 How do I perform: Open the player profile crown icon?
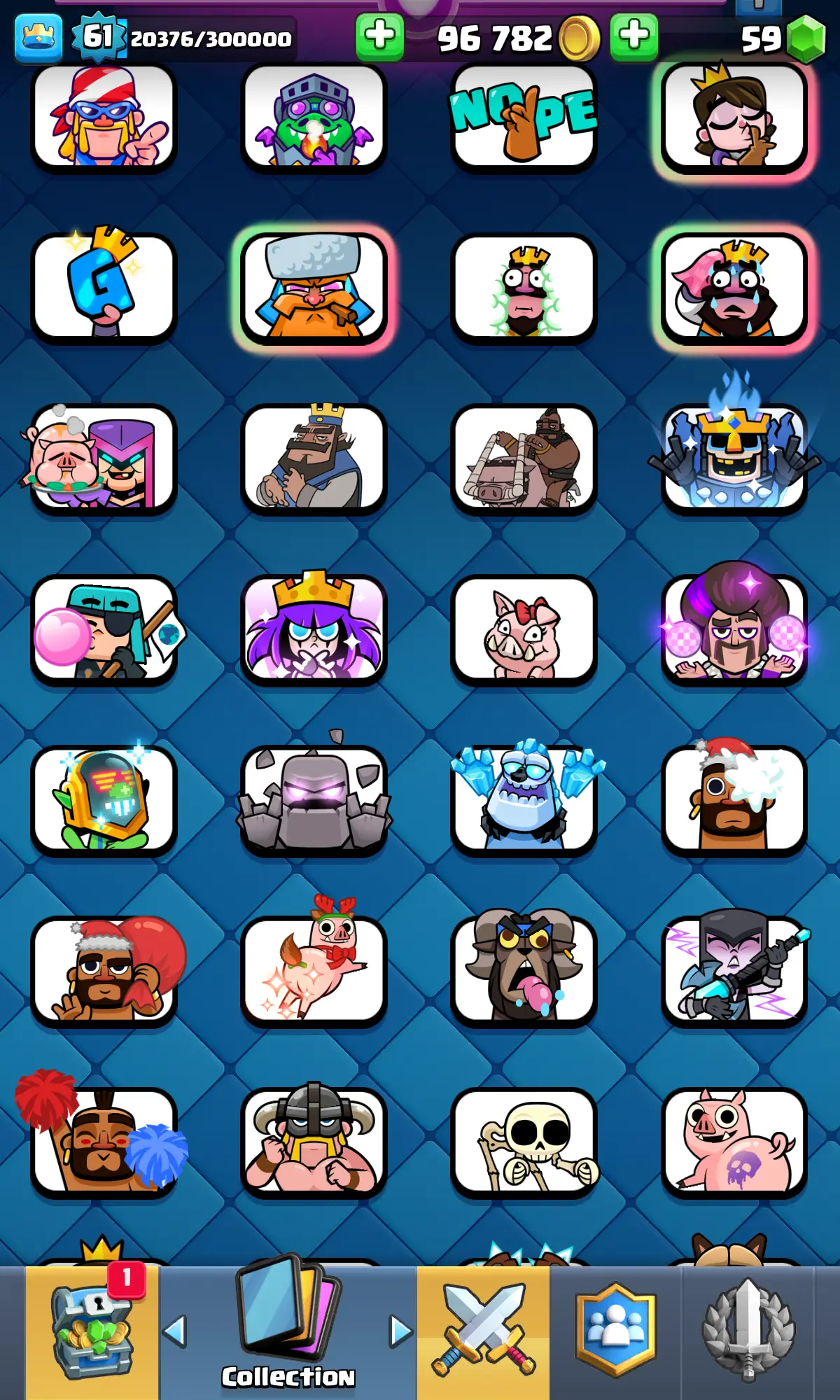point(38,37)
